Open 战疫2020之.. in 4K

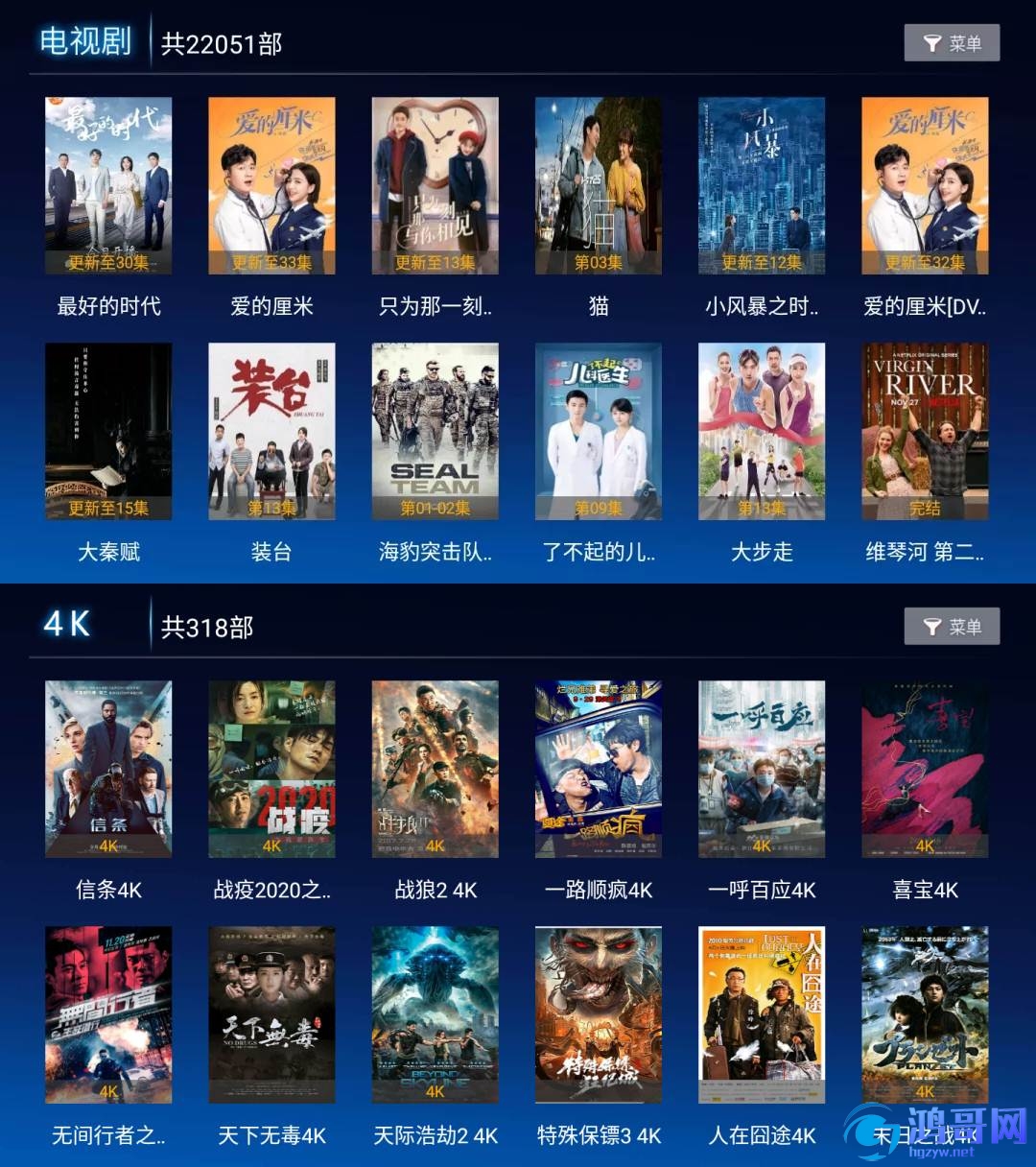(x=271, y=769)
